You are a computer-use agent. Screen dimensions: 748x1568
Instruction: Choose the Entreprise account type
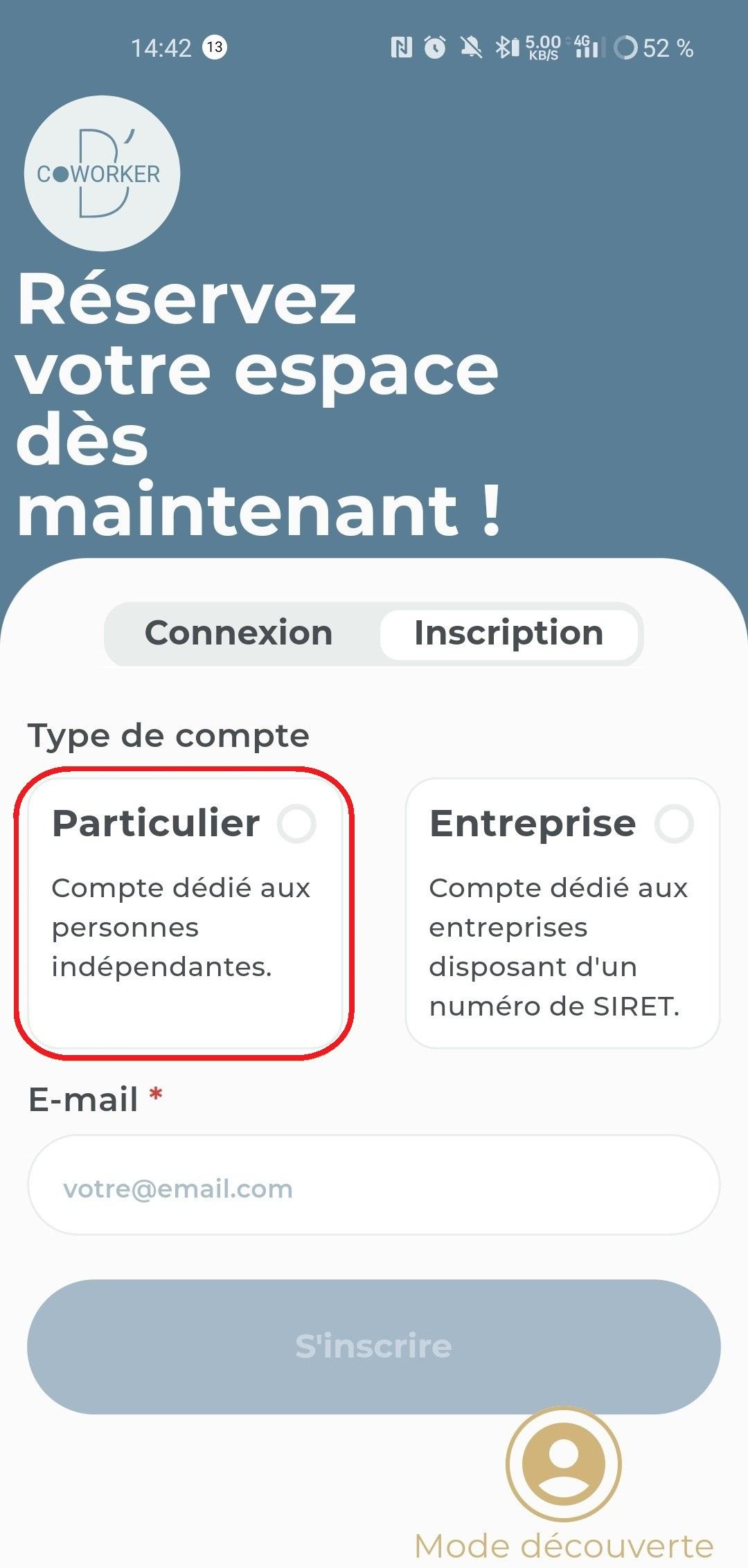pyautogui.click(x=562, y=912)
